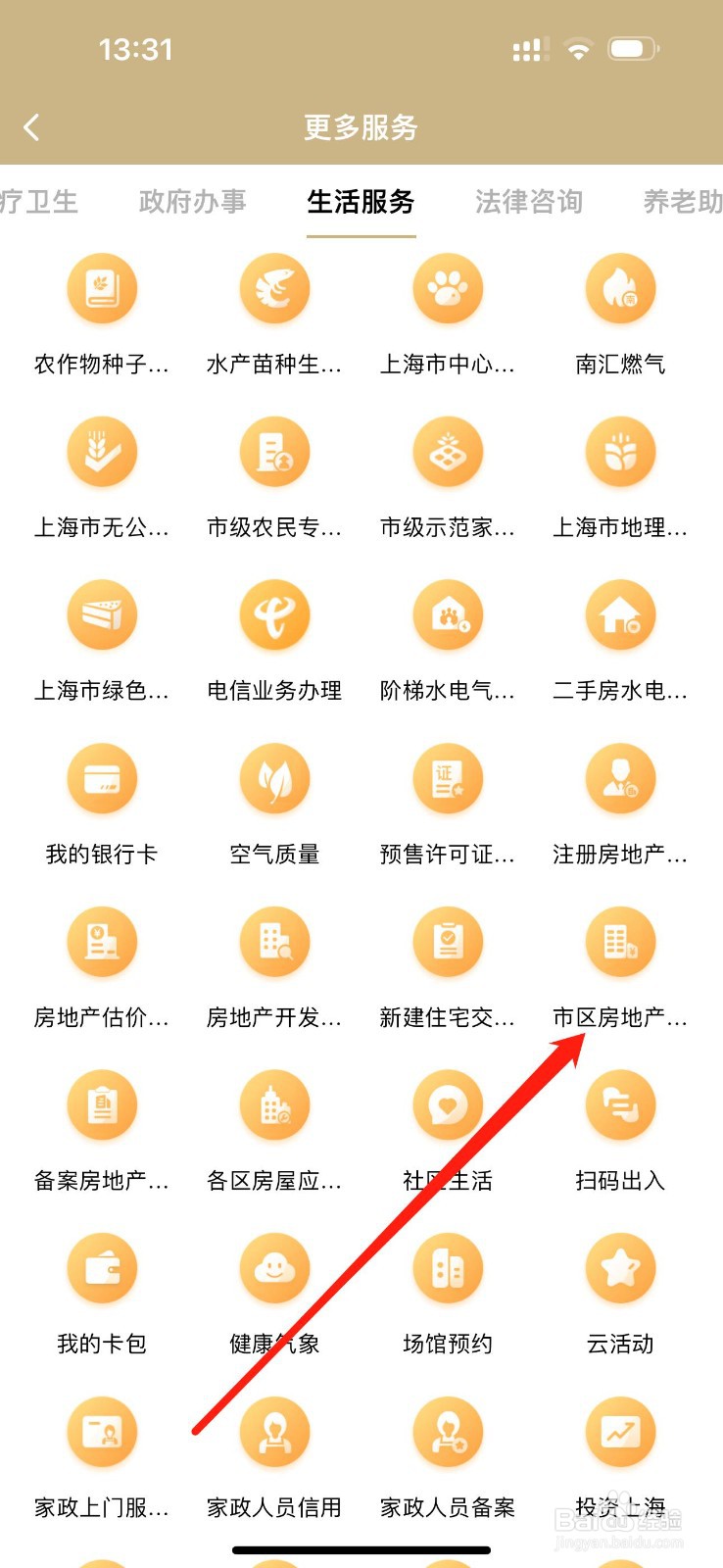Select the 社区生活 community life icon
Screen dimensions: 723x1568
(x=448, y=1104)
